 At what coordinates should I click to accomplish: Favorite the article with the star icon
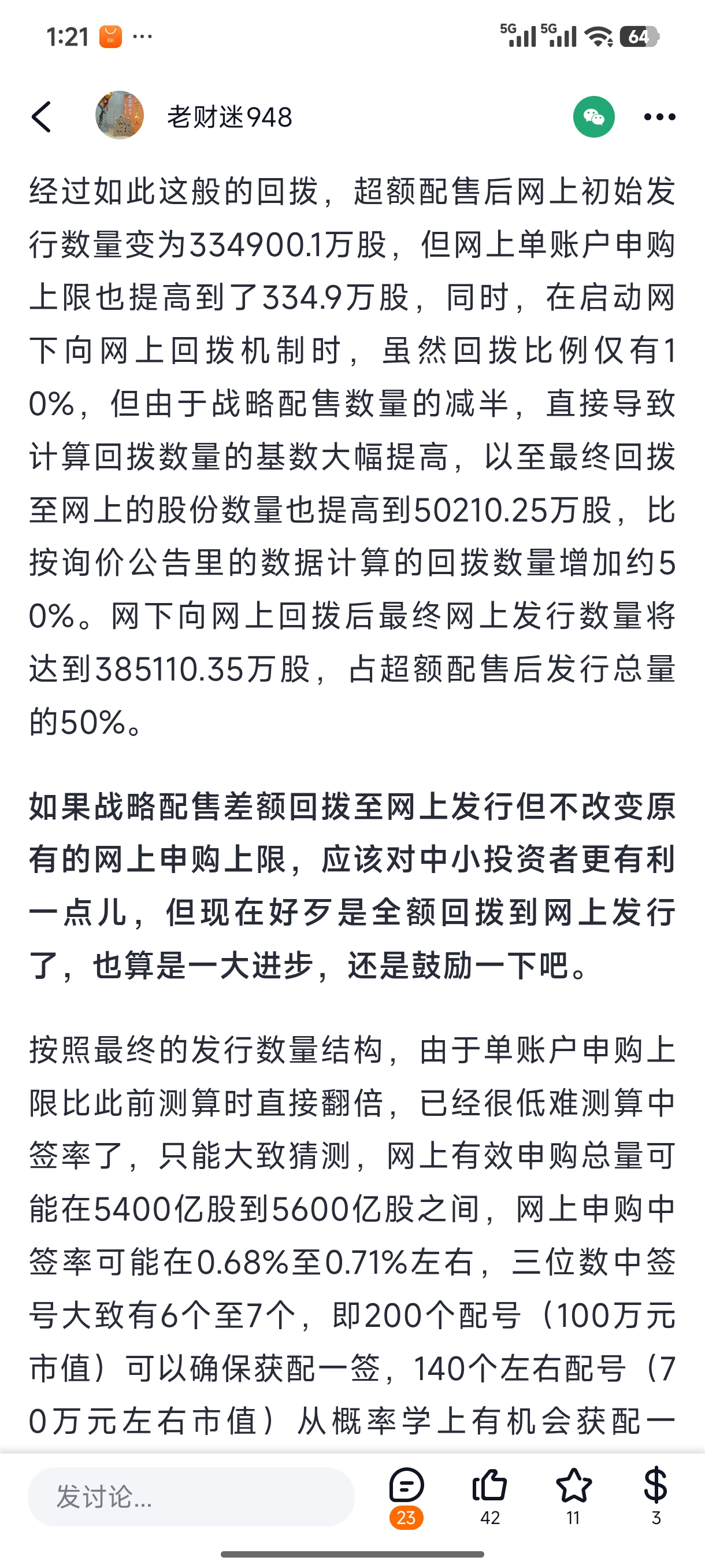pos(573,1496)
